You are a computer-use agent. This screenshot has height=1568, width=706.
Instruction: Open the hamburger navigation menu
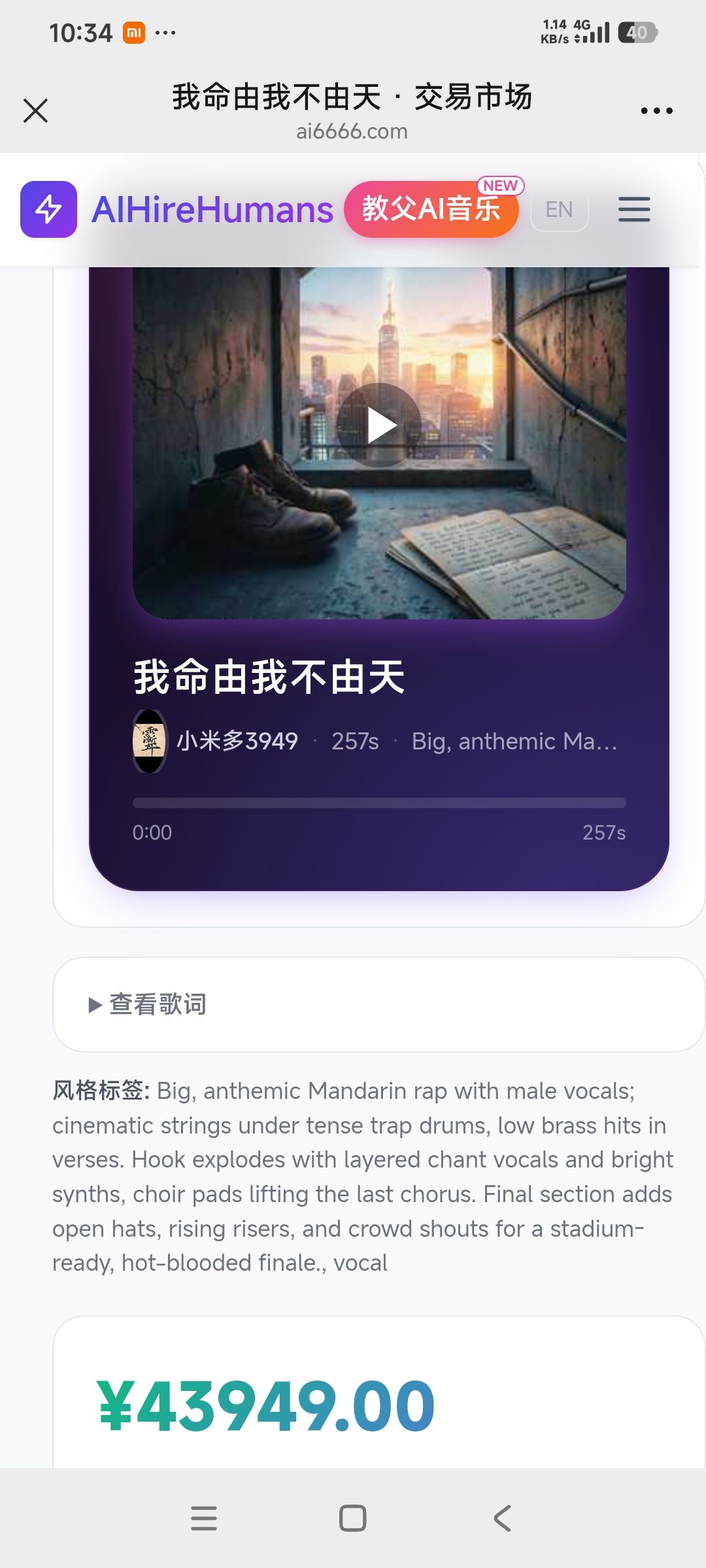click(634, 210)
